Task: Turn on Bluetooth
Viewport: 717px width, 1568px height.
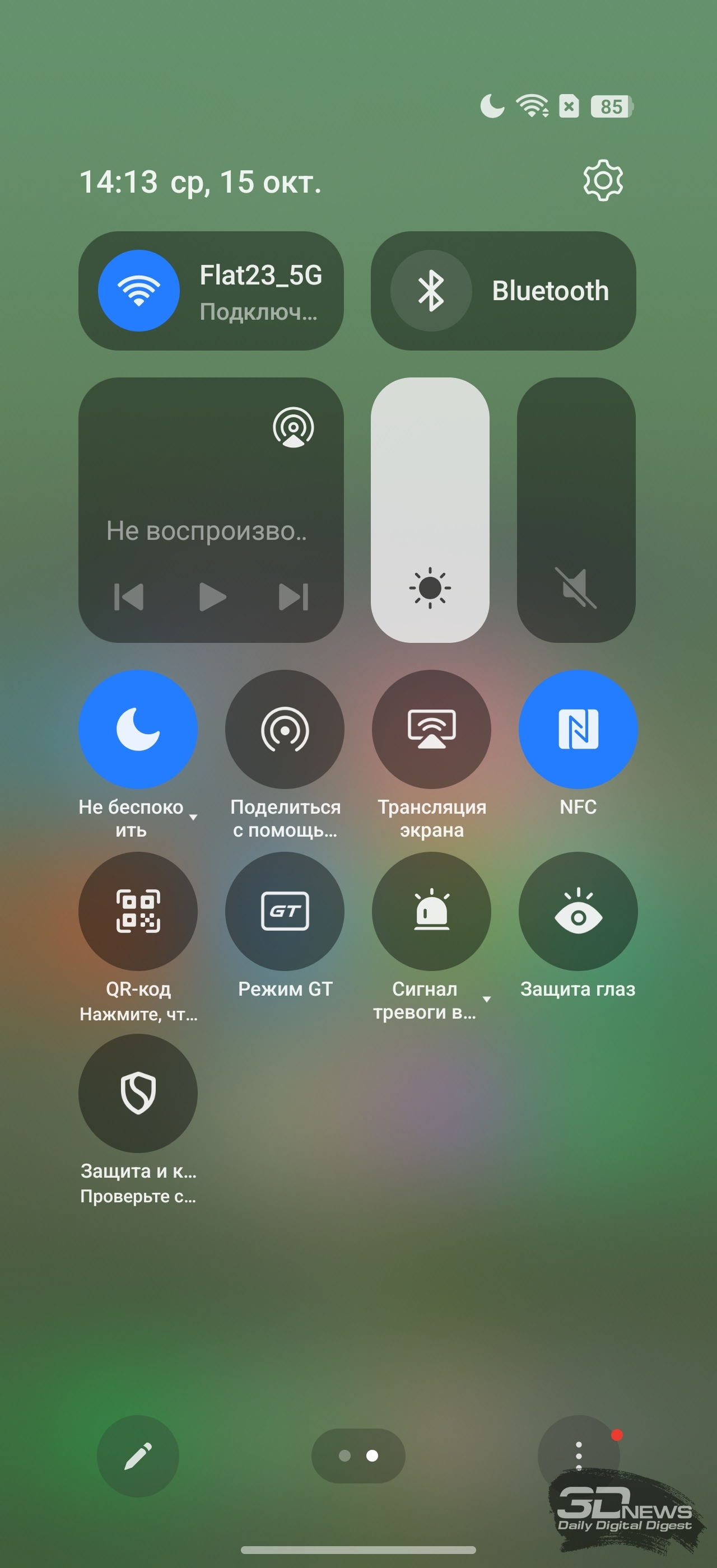Action: click(431, 291)
